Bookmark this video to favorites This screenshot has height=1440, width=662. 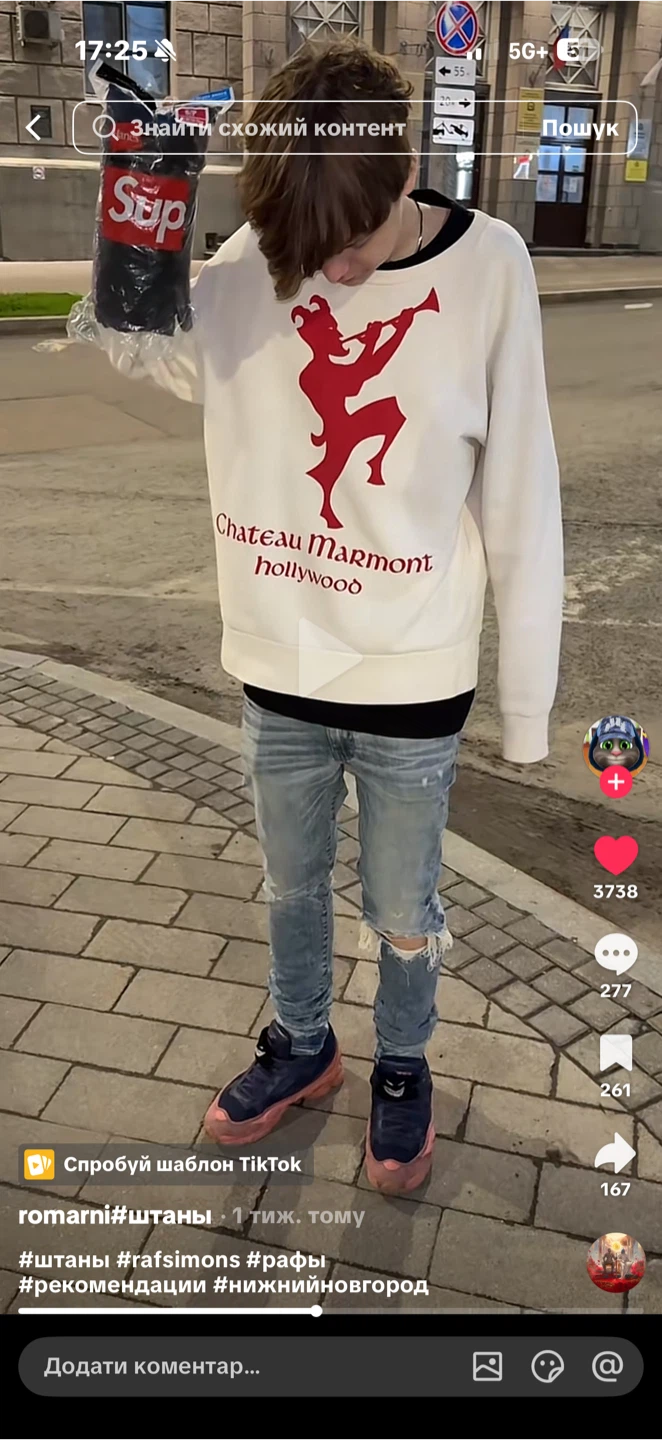[x=616, y=1053]
